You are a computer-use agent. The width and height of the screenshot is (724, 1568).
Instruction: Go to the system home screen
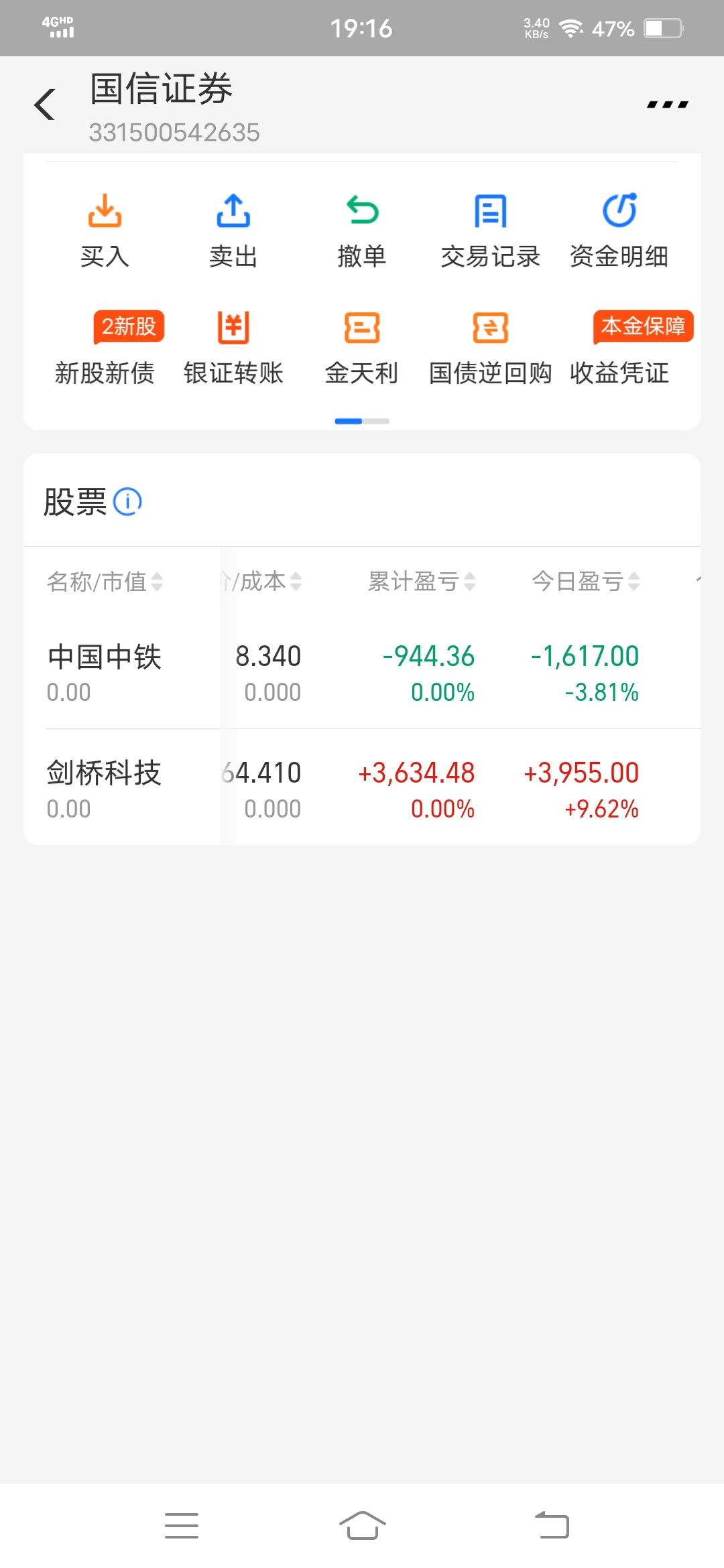(x=362, y=1526)
